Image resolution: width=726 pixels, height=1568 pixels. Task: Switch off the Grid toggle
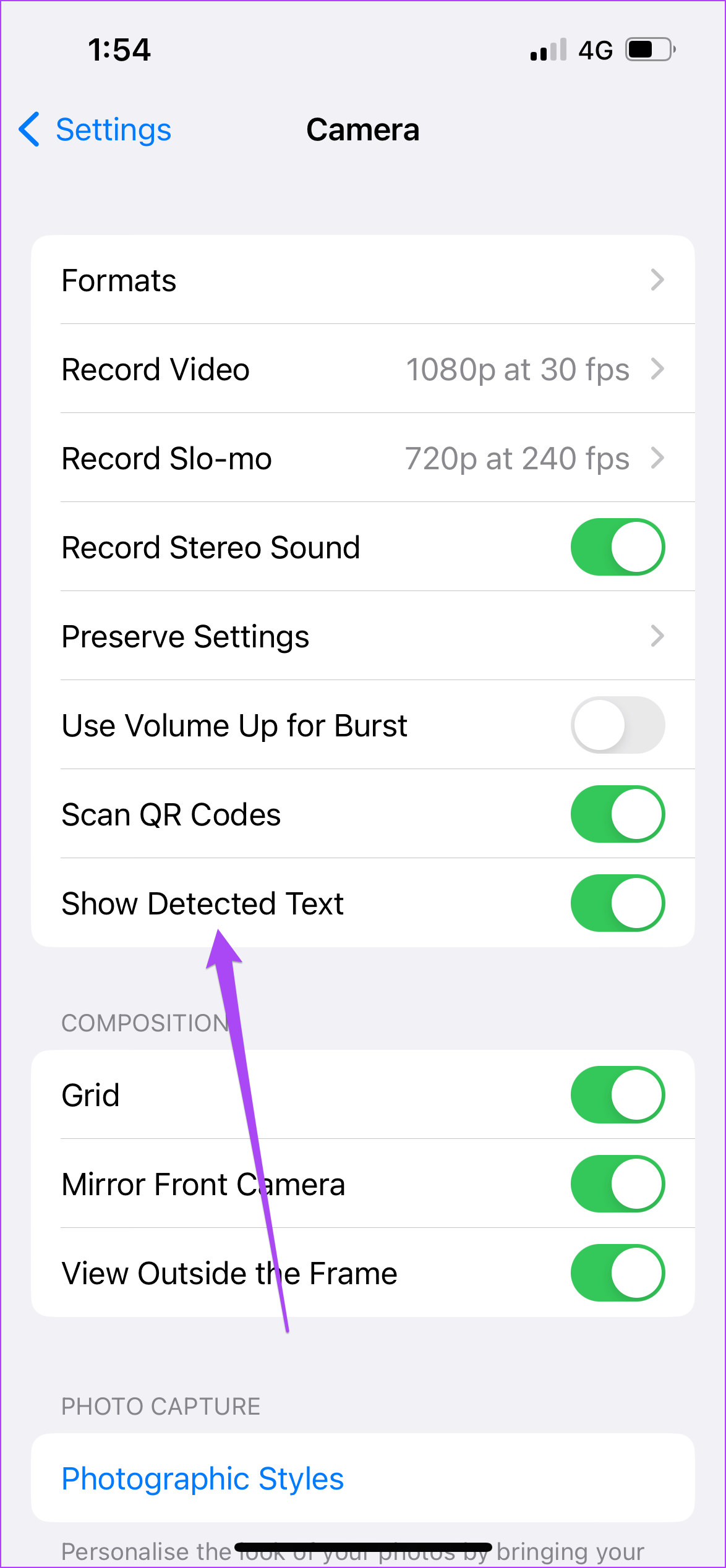click(617, 1095)
